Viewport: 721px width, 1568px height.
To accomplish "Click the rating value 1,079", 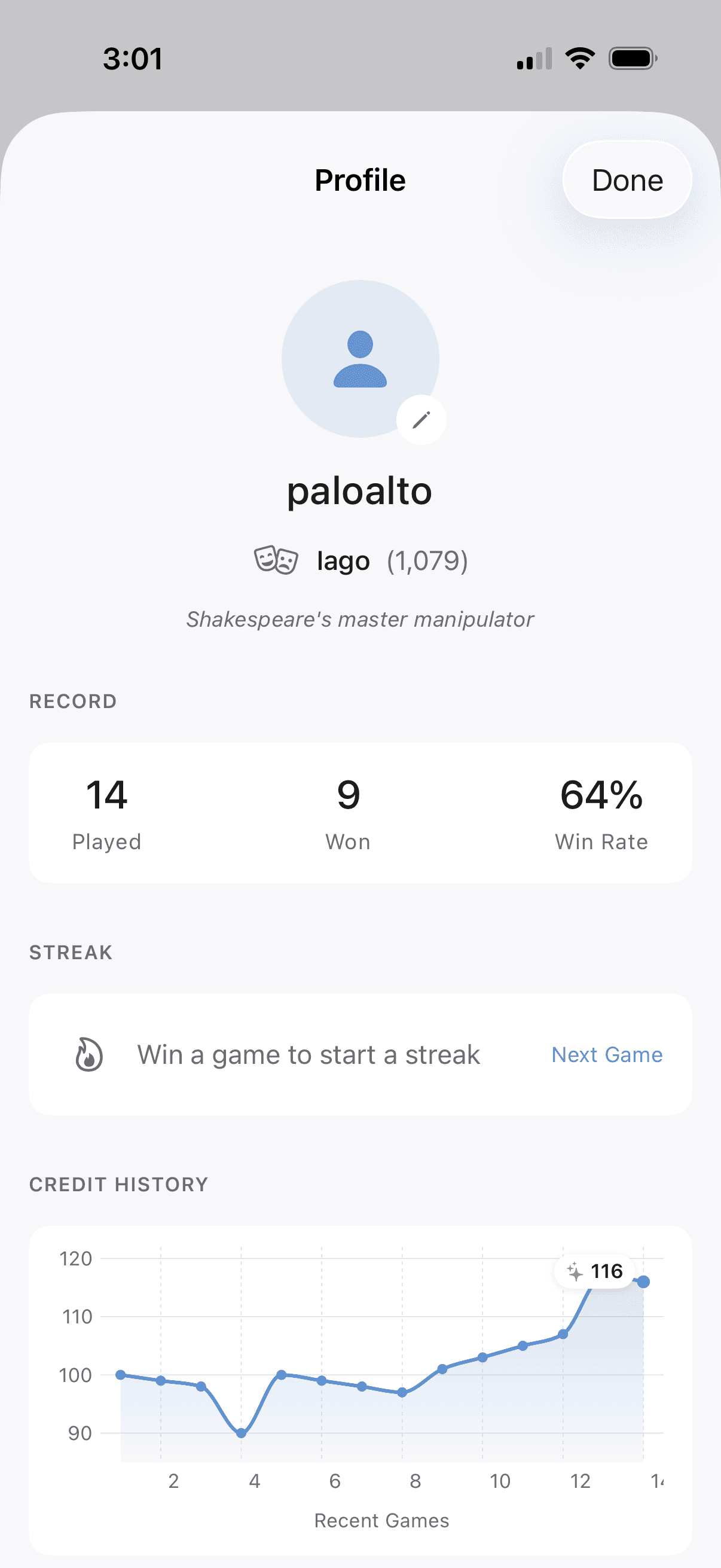I will 427,560.
